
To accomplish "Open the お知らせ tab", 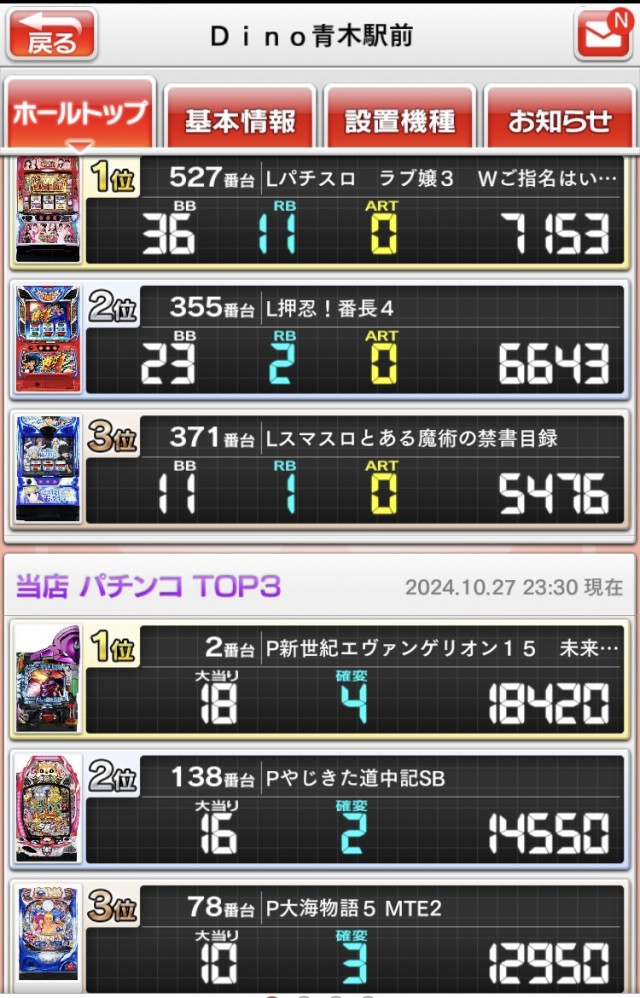I will (560, 121).
